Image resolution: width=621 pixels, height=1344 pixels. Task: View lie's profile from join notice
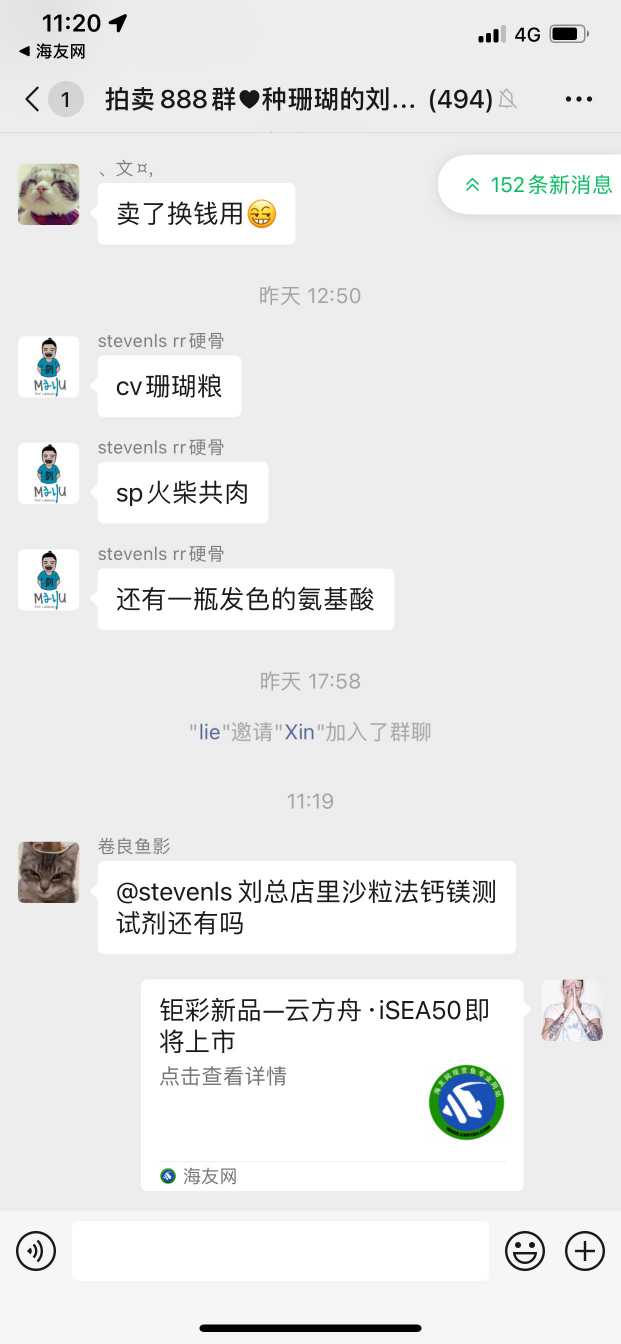point(209,732)
